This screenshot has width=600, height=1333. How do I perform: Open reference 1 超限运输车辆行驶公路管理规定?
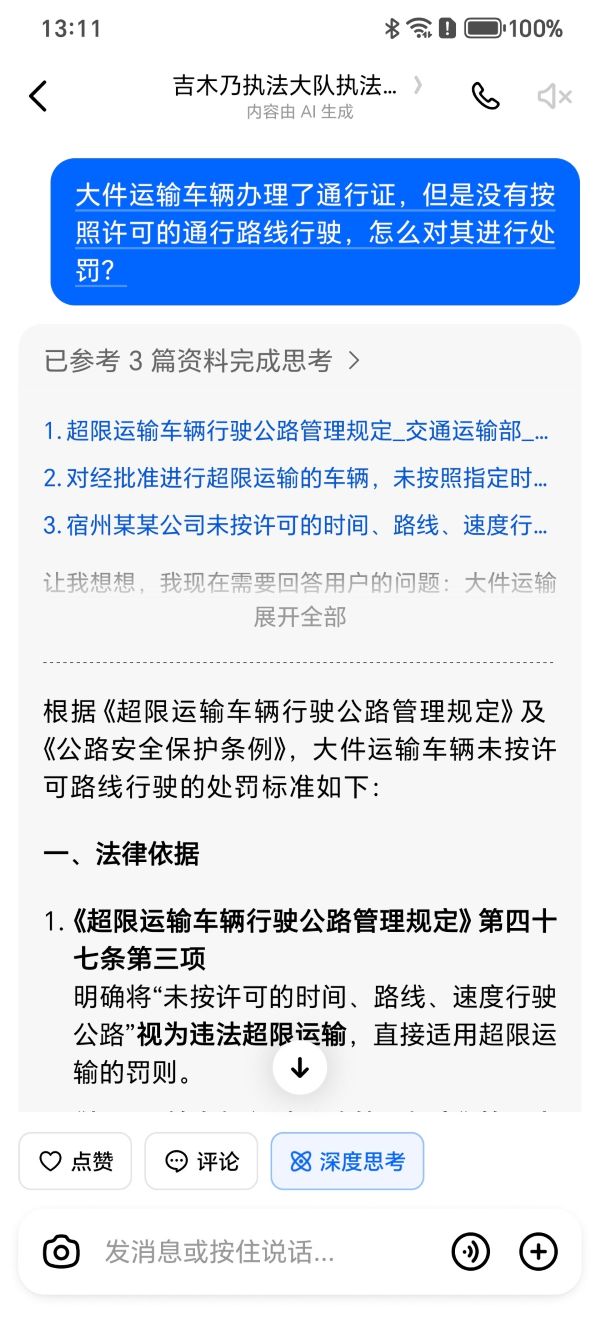[296, 431]
